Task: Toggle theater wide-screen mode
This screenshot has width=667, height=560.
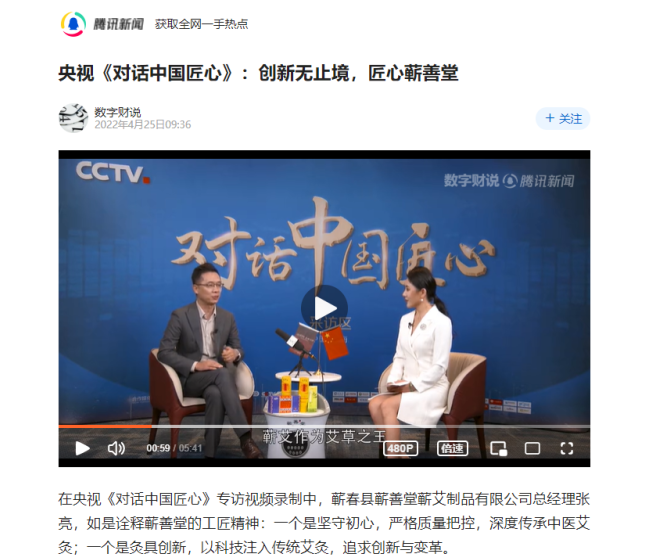Action: pos(533,448)
